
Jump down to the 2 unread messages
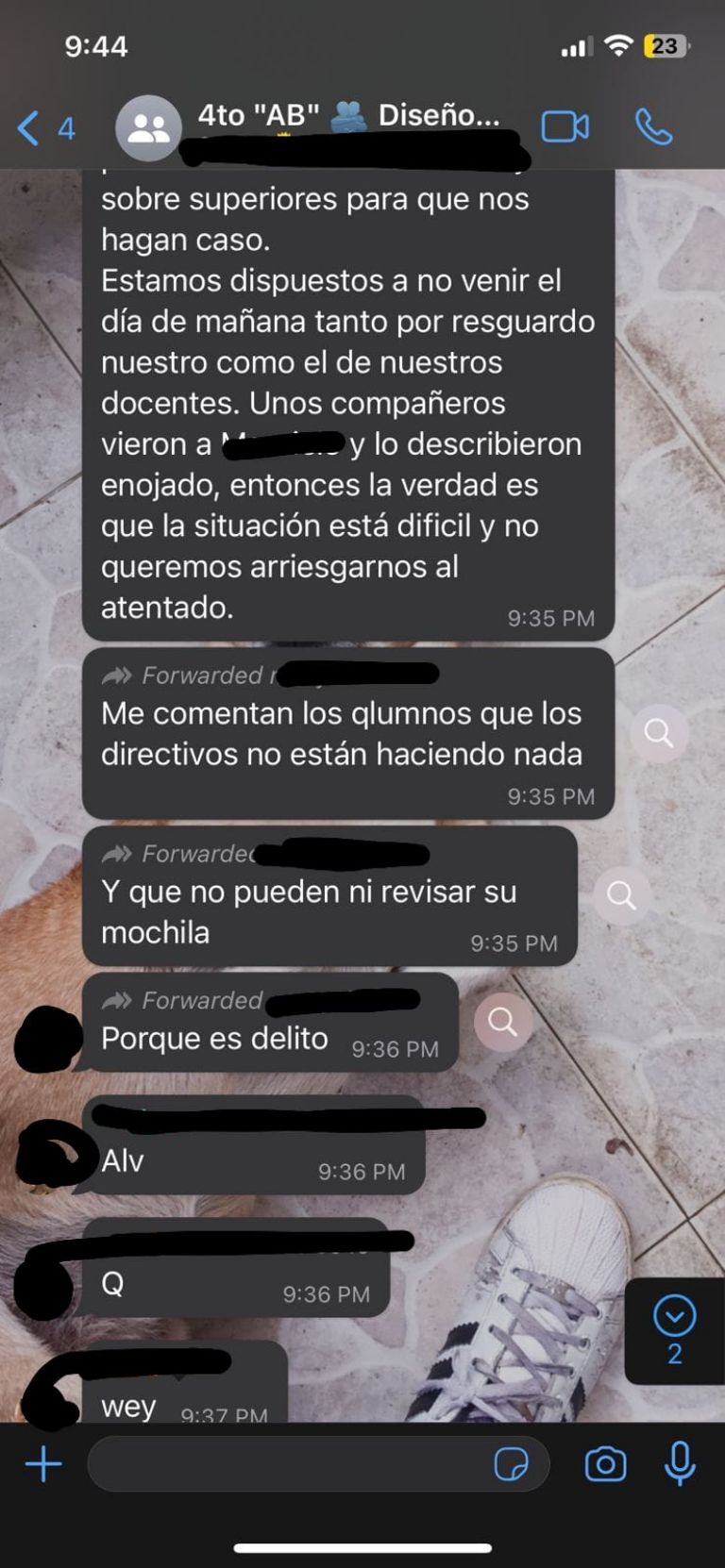674,1329
